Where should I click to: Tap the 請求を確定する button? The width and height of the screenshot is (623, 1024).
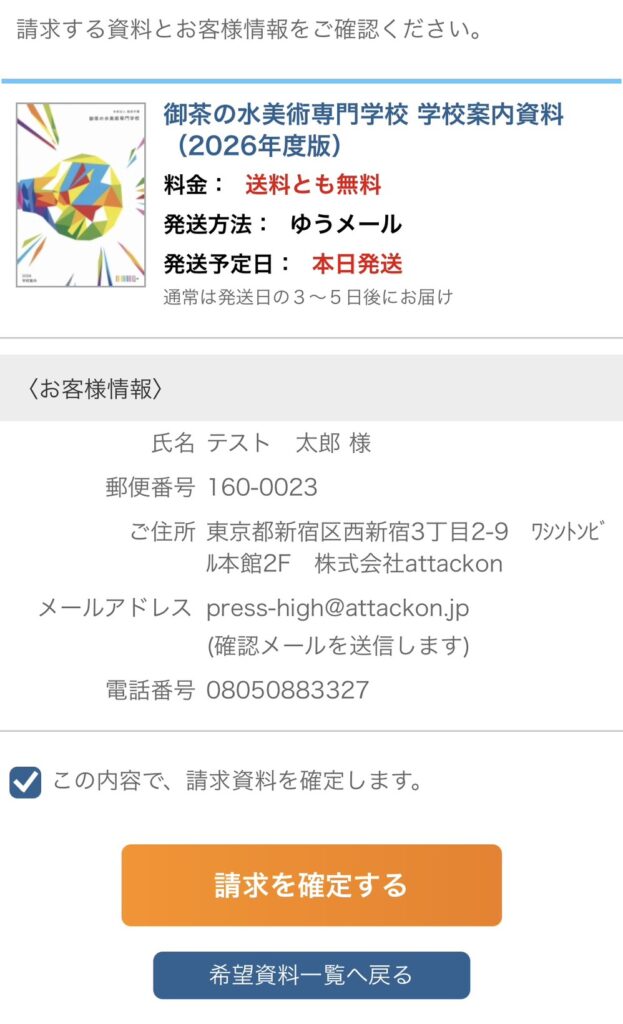click(x=311, y=885)
